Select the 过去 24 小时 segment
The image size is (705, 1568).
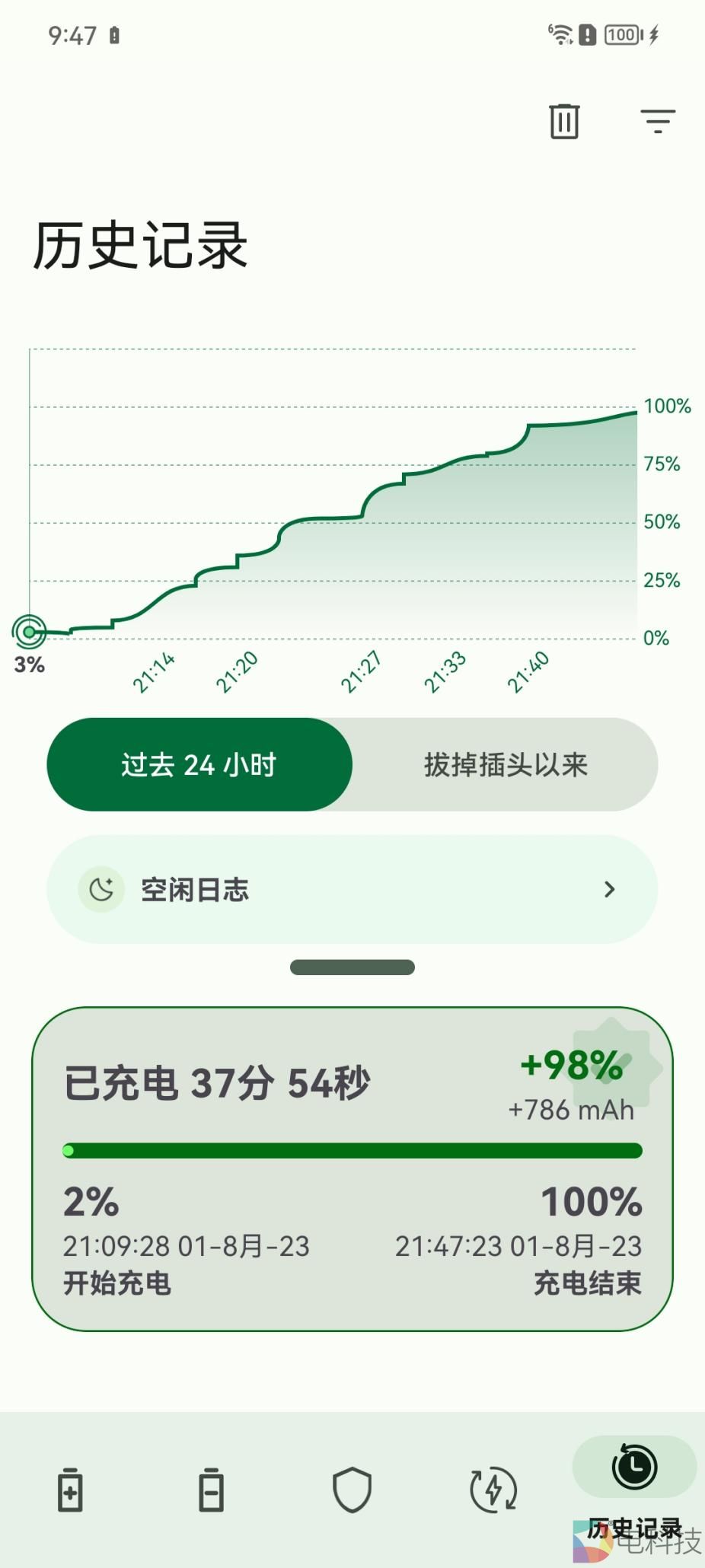click(x=199, y=764)
